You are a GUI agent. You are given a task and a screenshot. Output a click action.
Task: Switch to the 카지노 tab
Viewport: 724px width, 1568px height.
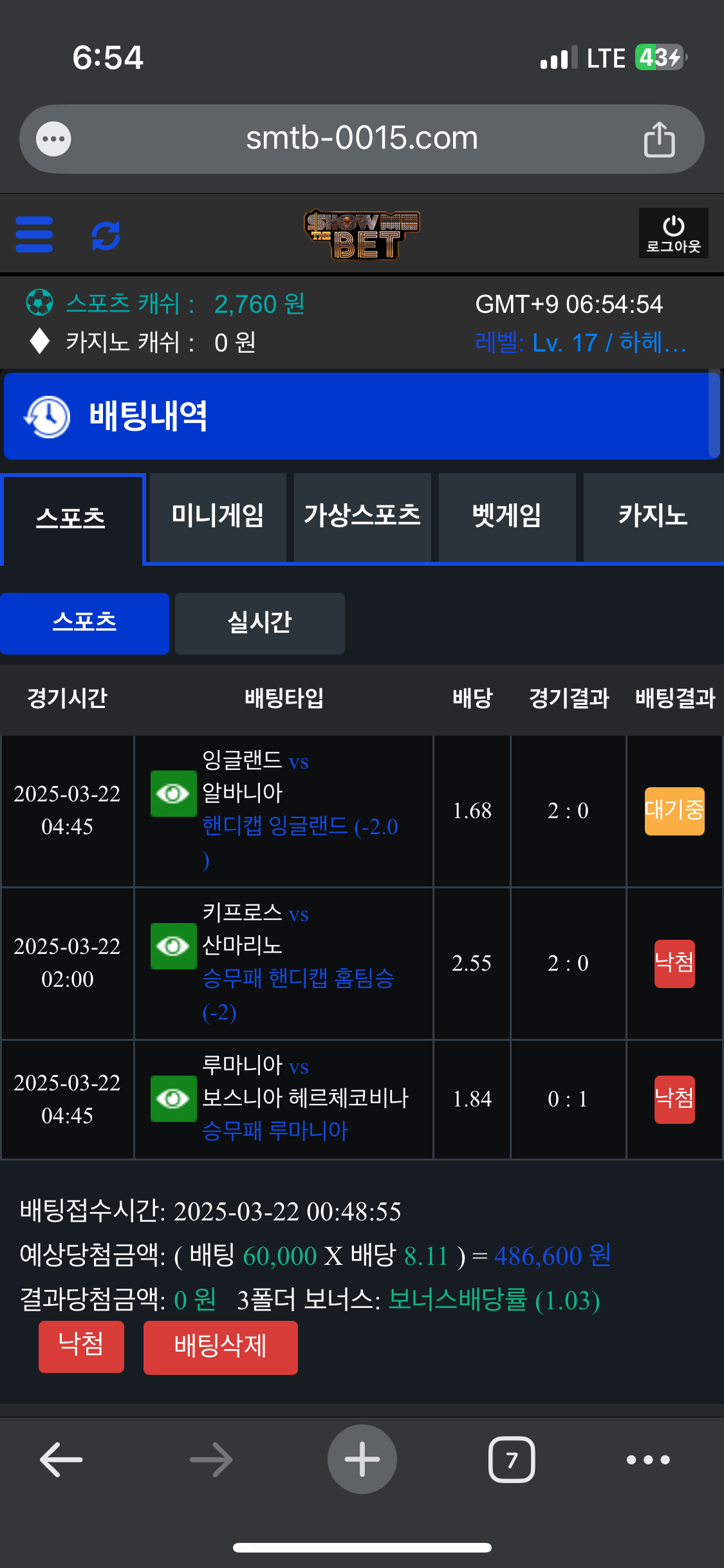653,516
